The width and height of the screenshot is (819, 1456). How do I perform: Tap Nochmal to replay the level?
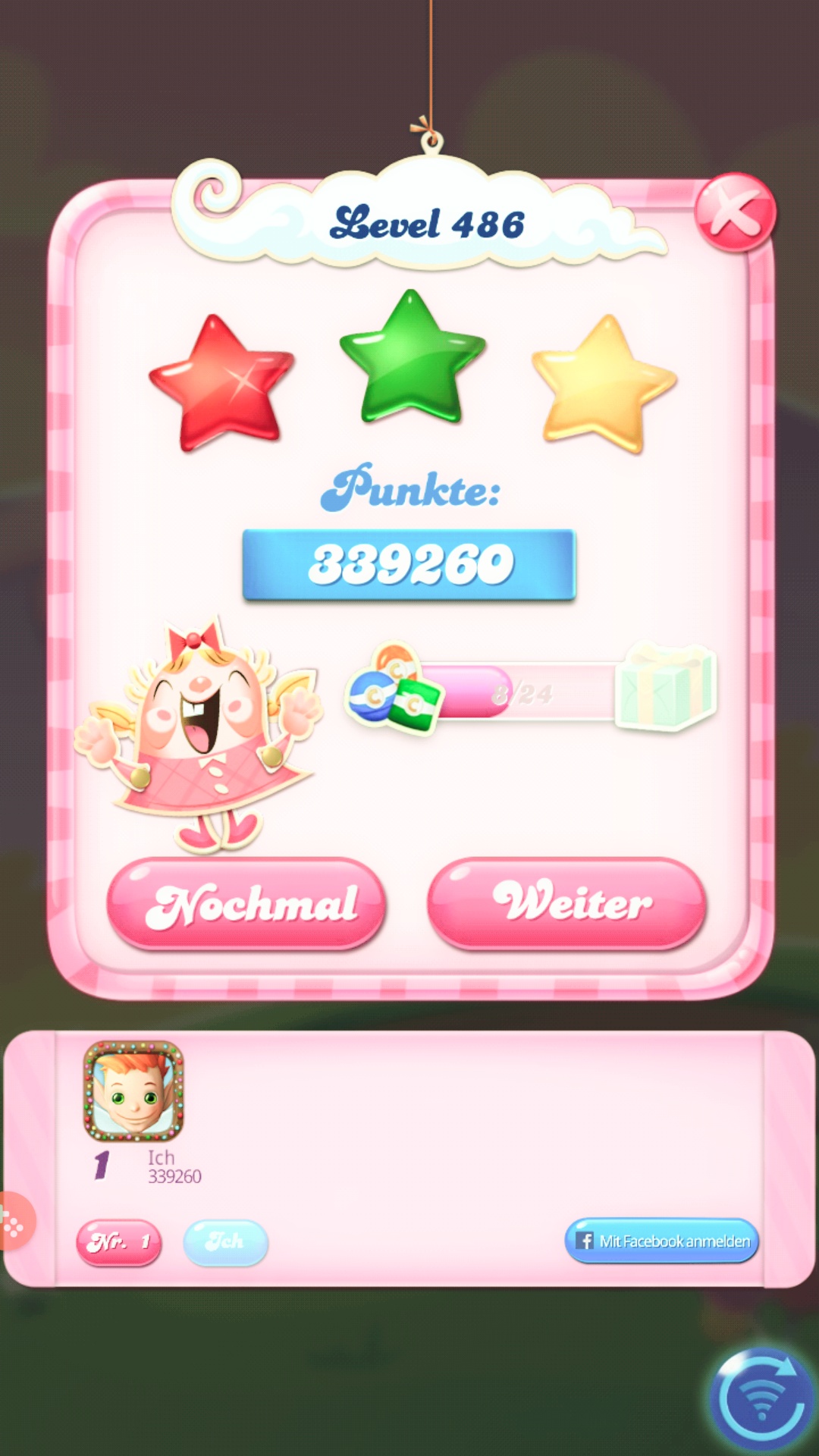(x=246, y=903)
